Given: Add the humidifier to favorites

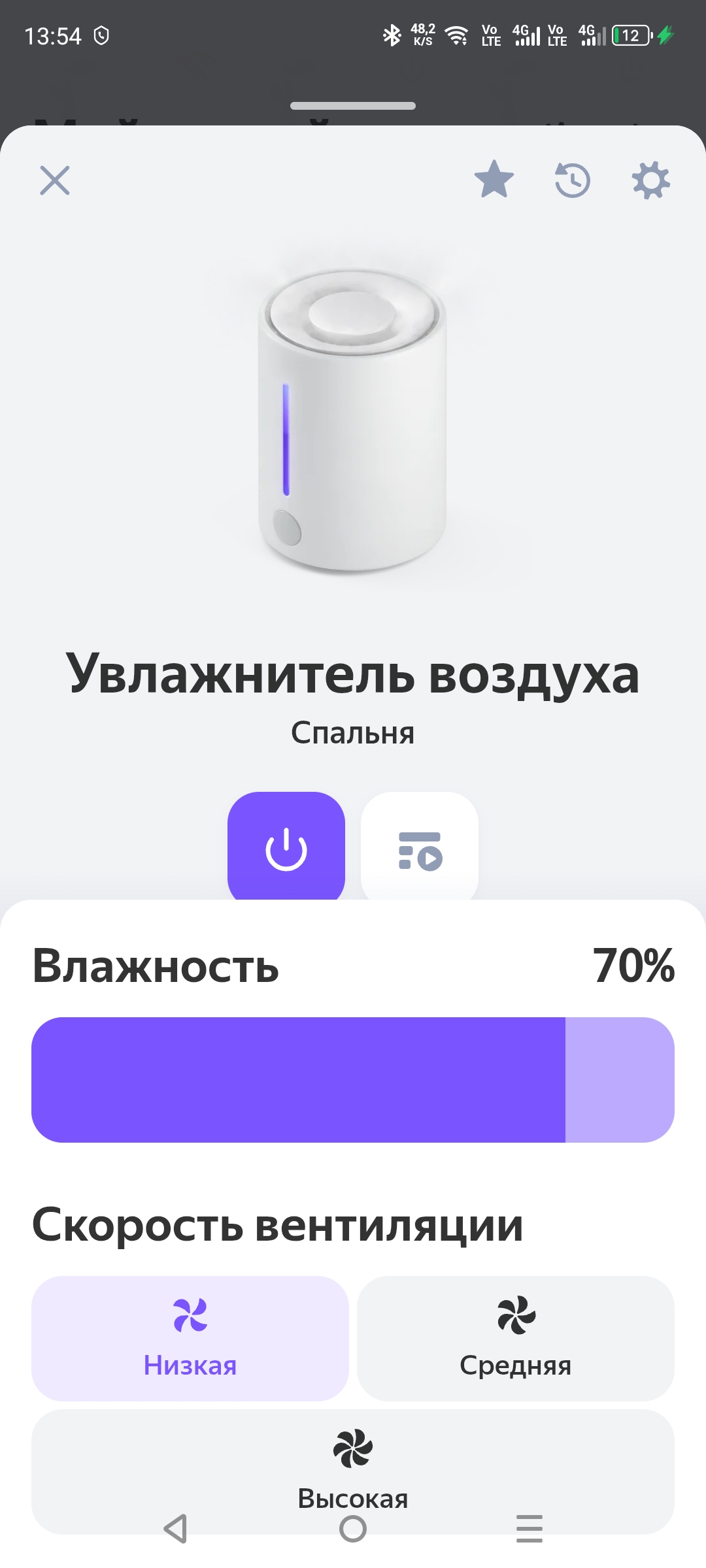Looking at the screenshot, I should click(494, 180).
